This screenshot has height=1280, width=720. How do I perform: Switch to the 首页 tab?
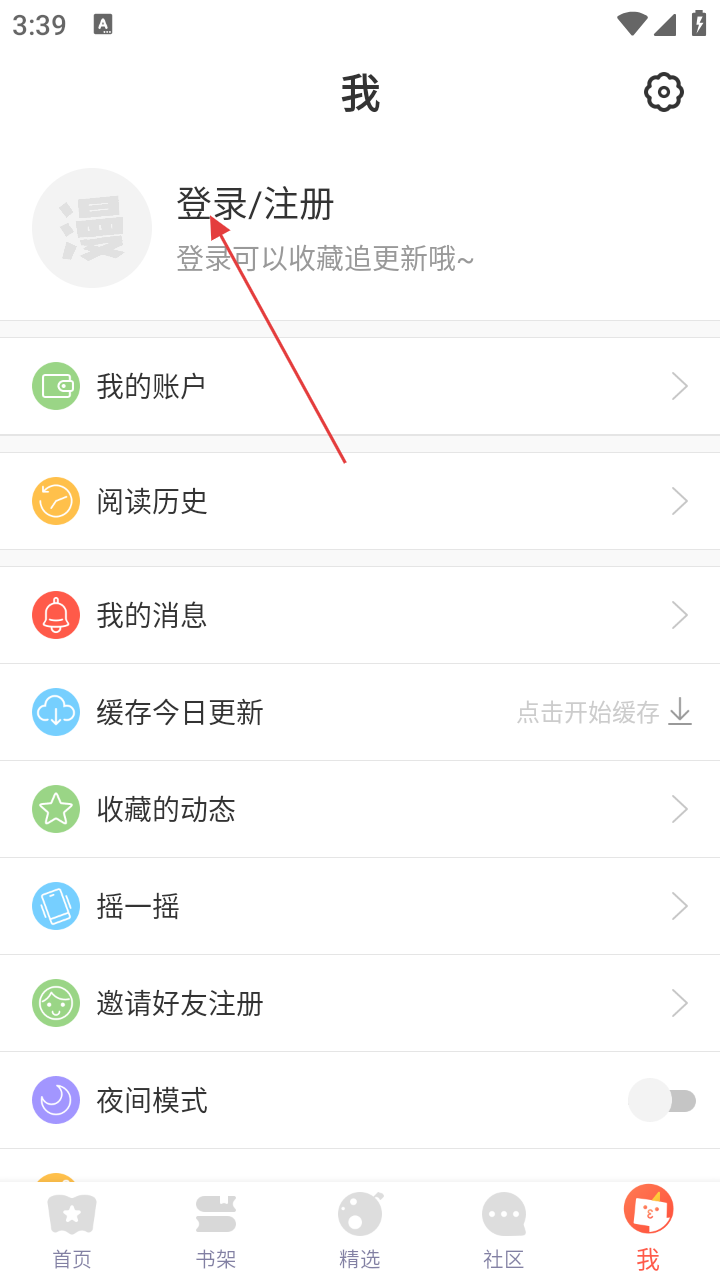coord(72,1230)
